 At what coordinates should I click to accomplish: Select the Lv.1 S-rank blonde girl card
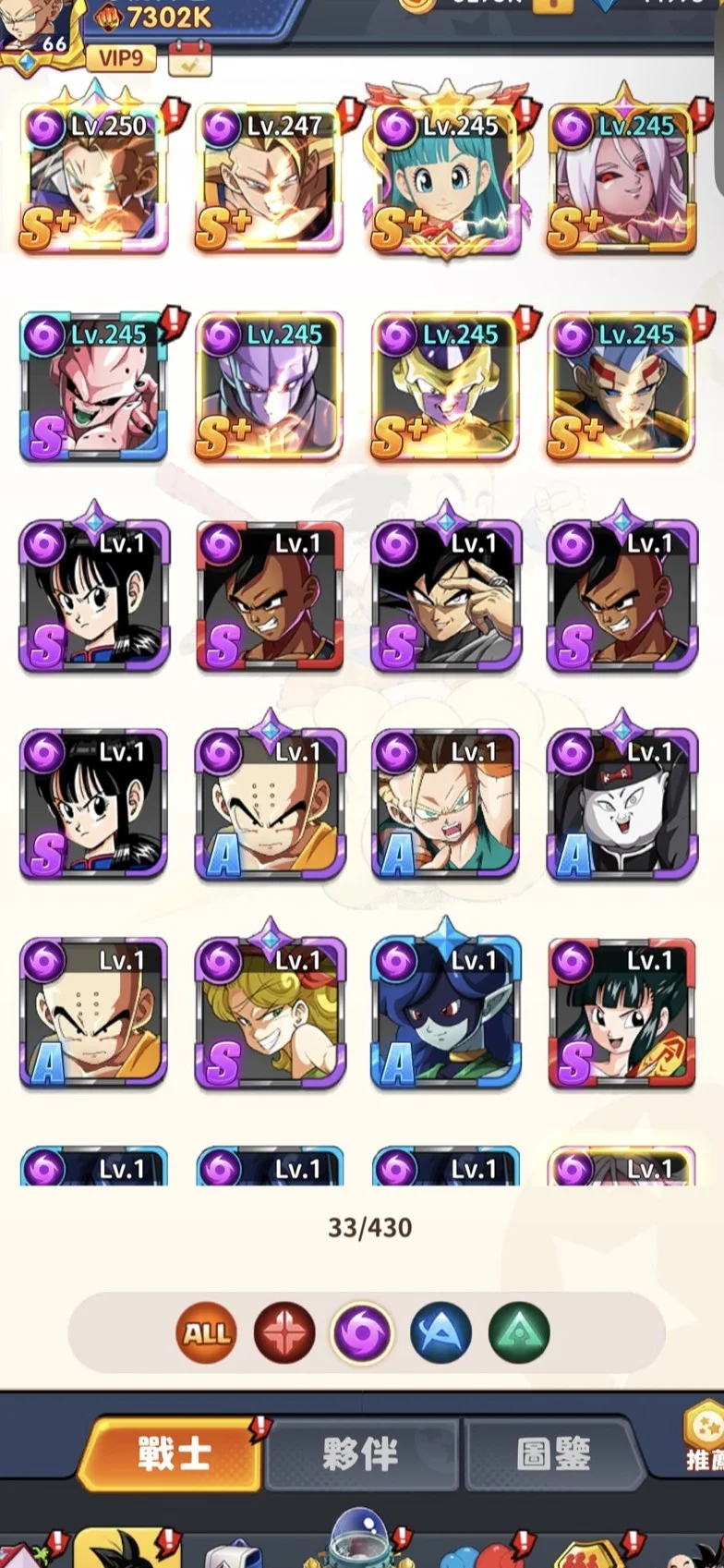[269, 1014]
